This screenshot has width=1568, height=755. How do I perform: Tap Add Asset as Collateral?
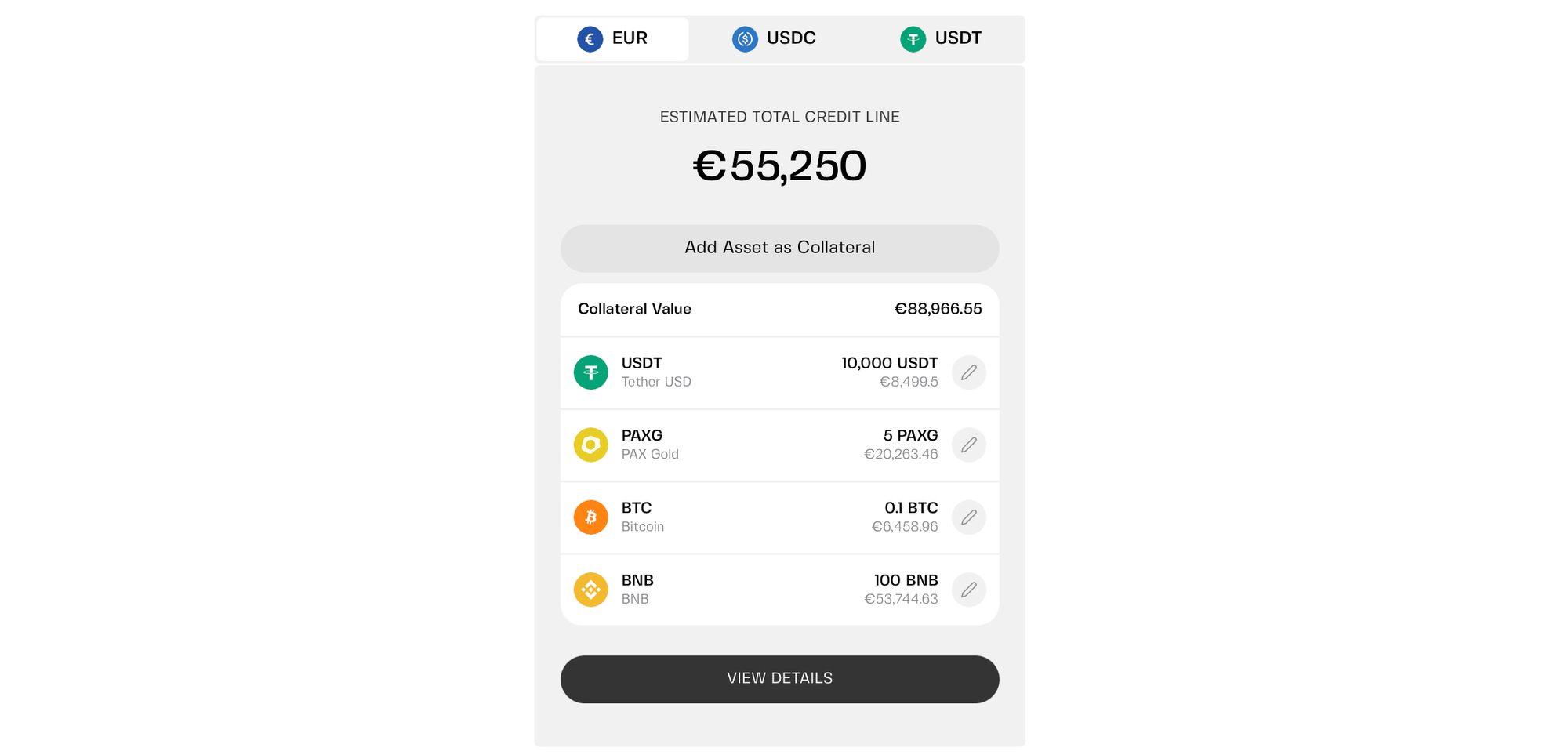tap(779, 248)
